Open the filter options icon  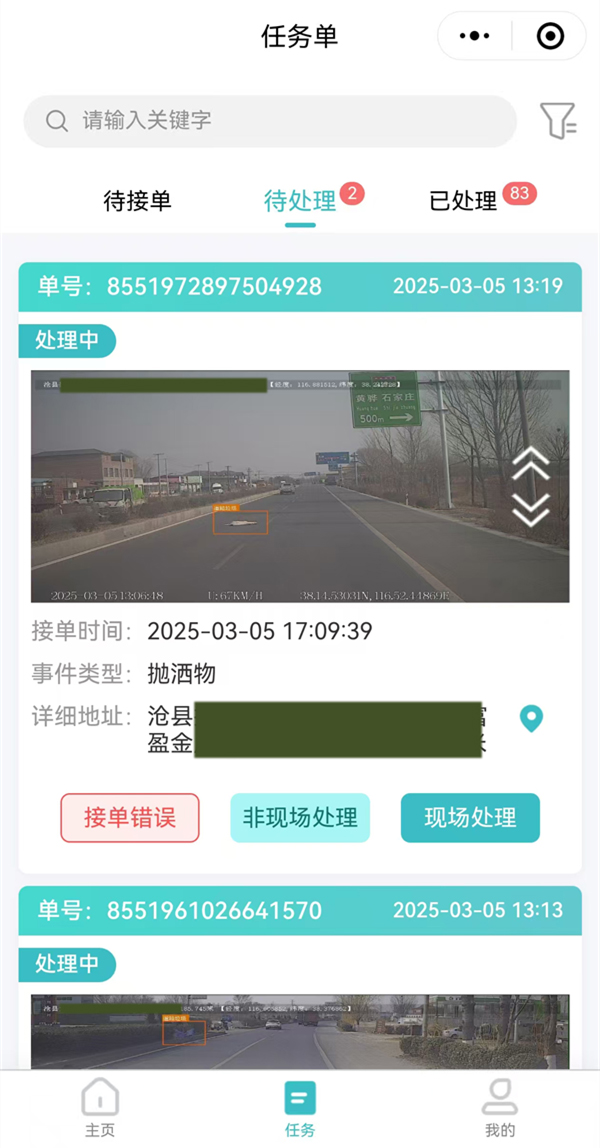(558, 121)
